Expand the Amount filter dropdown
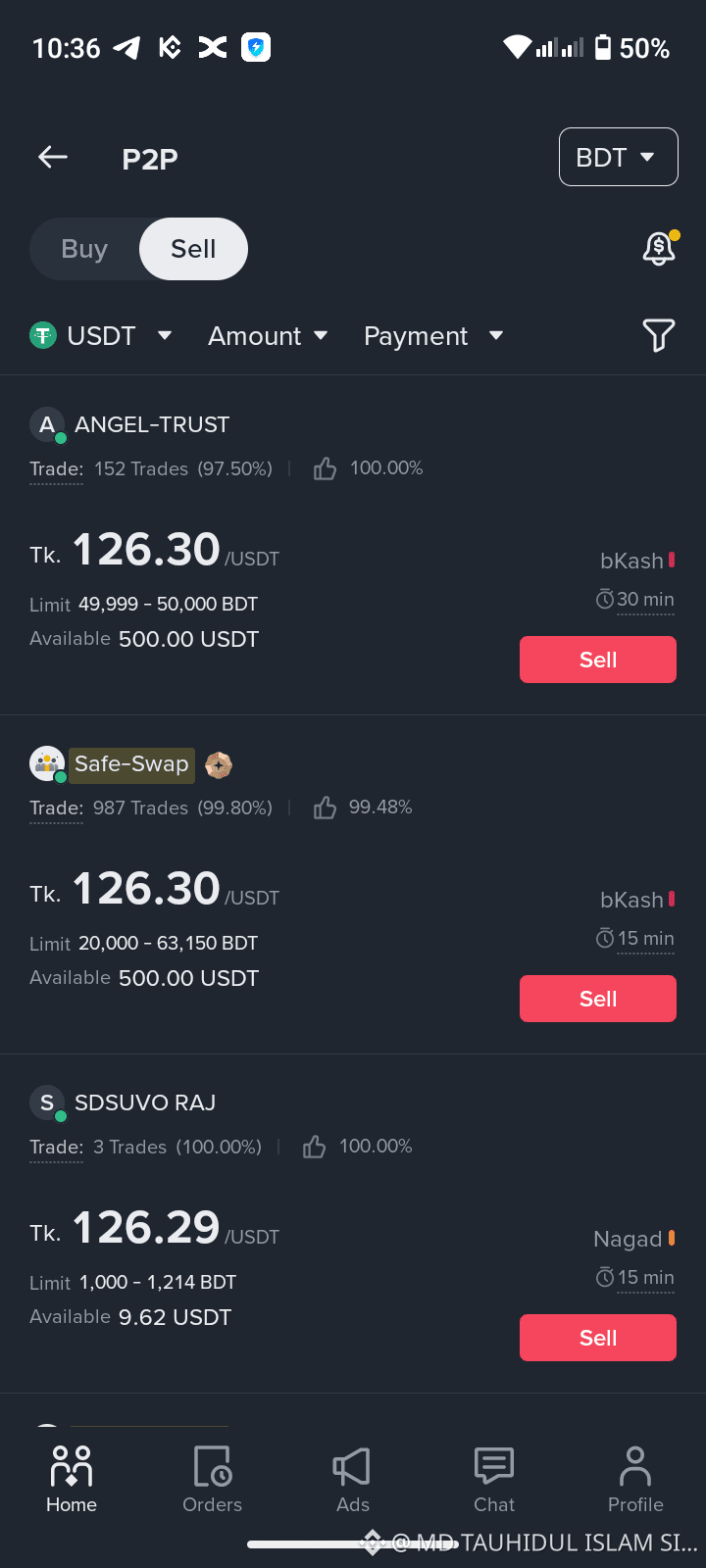This screenshot has width=706, height=1568. (269, 335)
